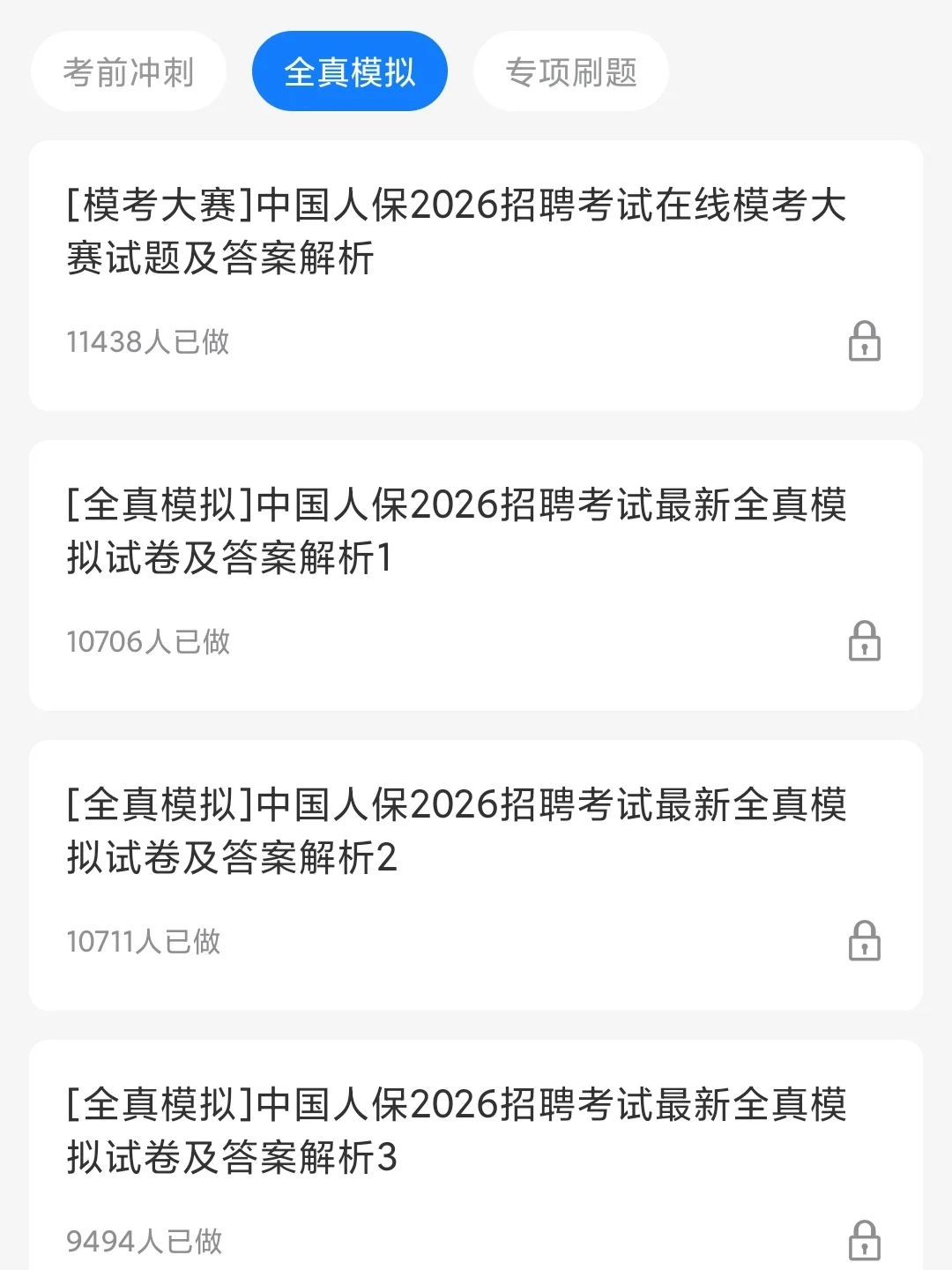Open 全真模拟试卷及答案解析1
The width and height of the screenshot is (952, 1270).
(x=457, y=531)
